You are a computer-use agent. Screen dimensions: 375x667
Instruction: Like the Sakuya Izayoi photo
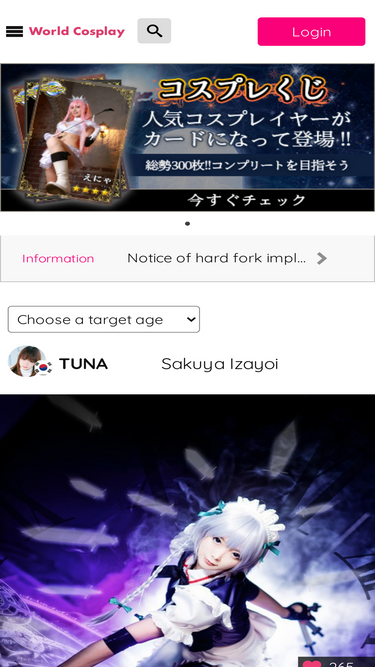click(x=312, y=663)
